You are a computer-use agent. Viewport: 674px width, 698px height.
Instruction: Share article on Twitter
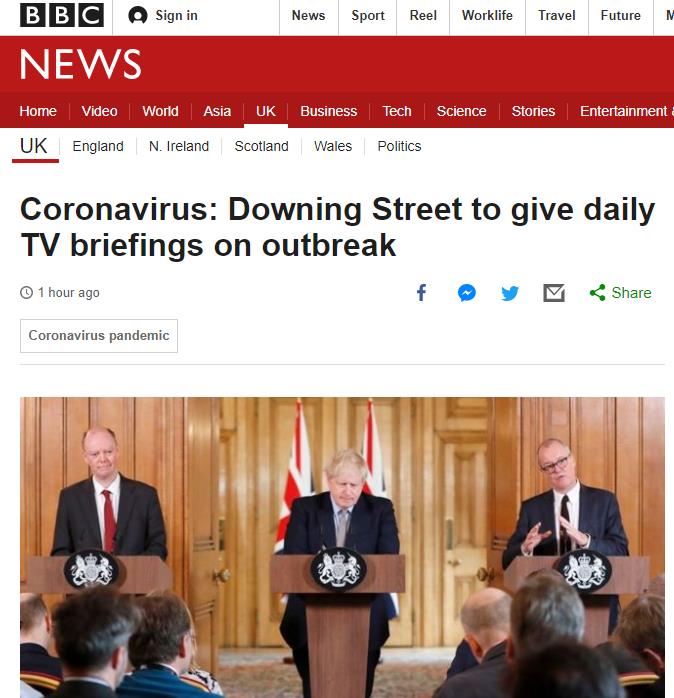coord(510,293)
